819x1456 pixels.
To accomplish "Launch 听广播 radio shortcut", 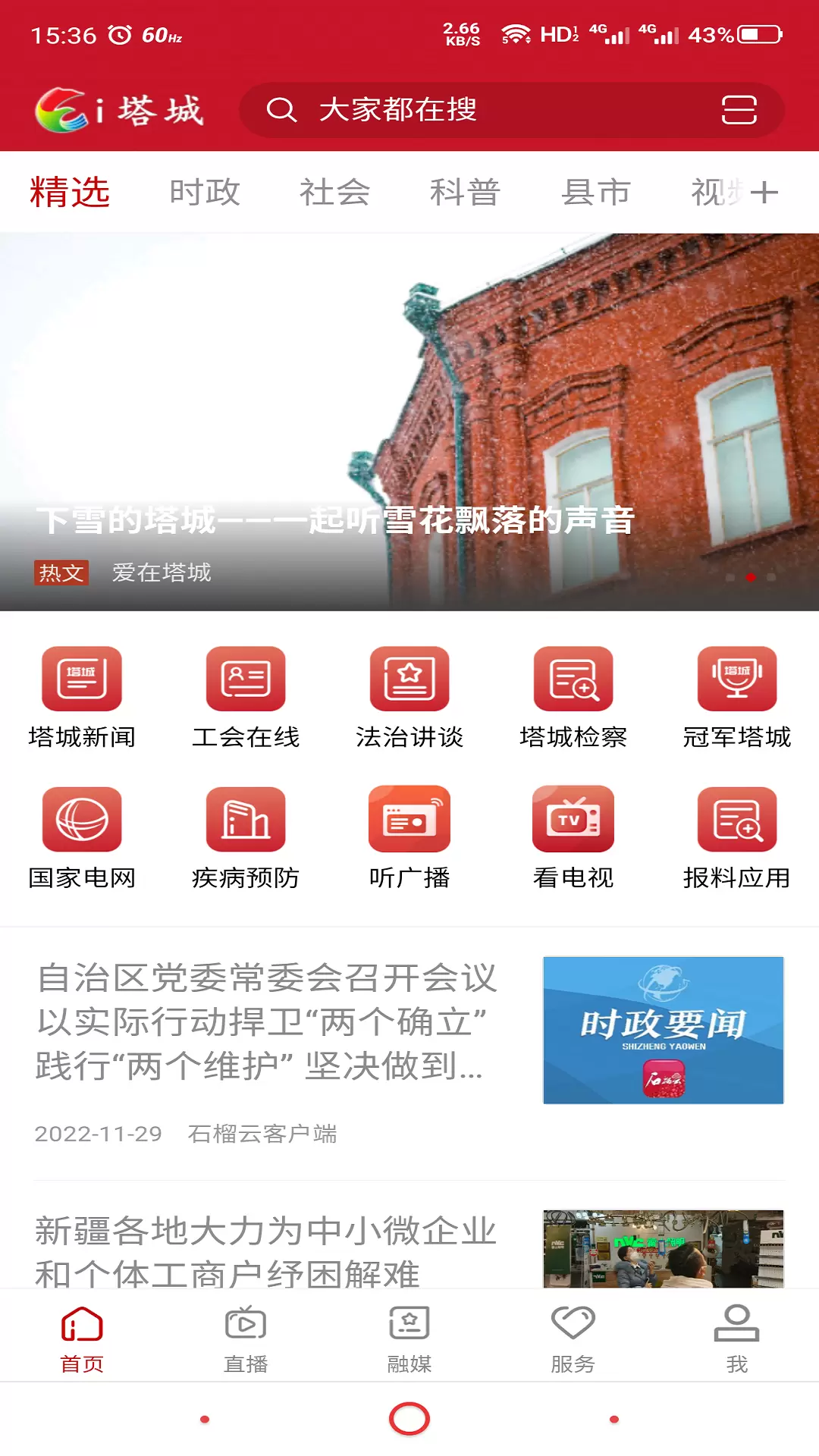I will click(409, 837).
